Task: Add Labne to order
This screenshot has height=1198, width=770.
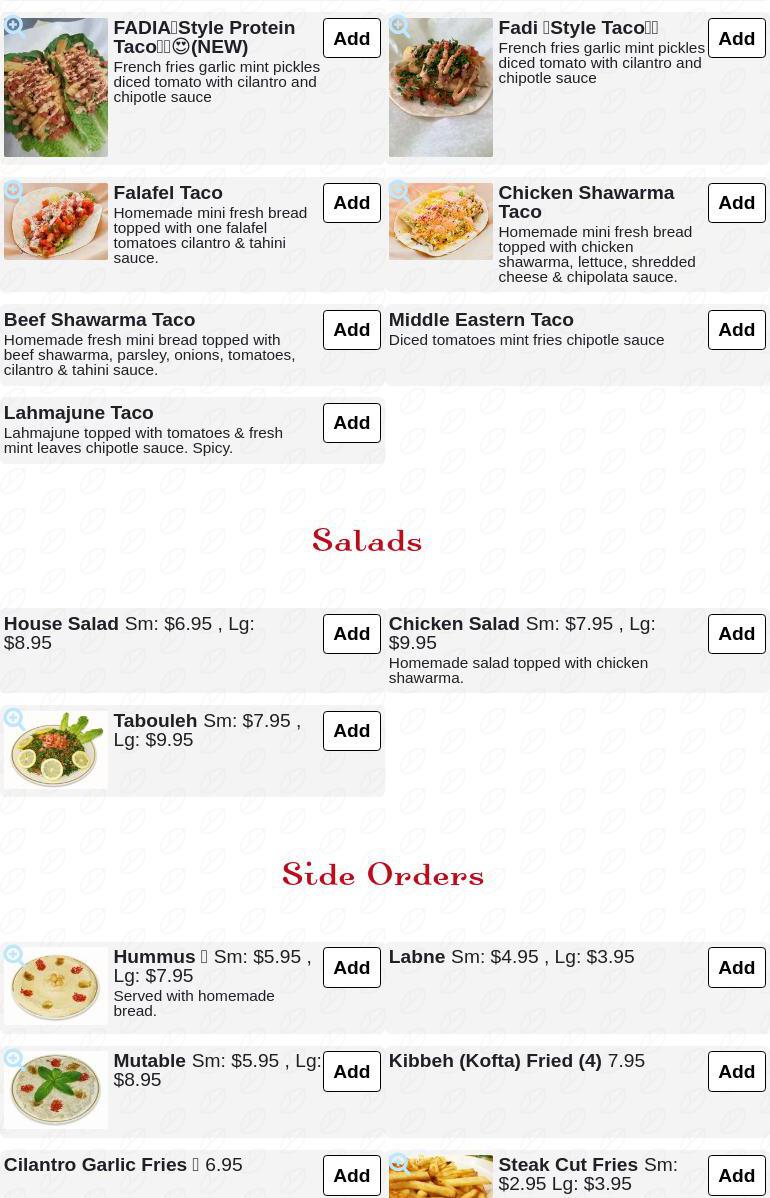Action: click(x=736, y=968)
